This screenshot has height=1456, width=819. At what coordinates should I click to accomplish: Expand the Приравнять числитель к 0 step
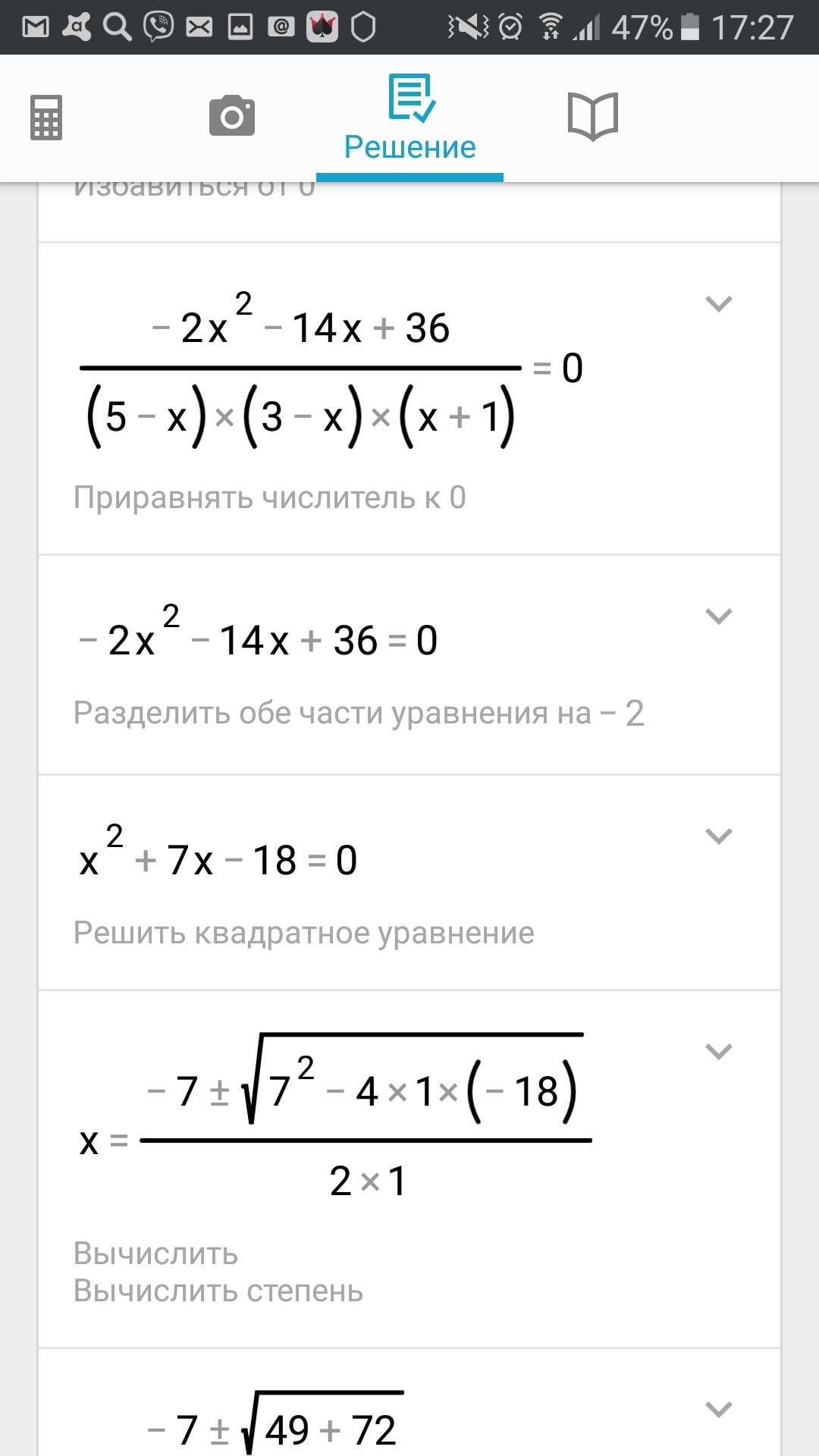718,304
